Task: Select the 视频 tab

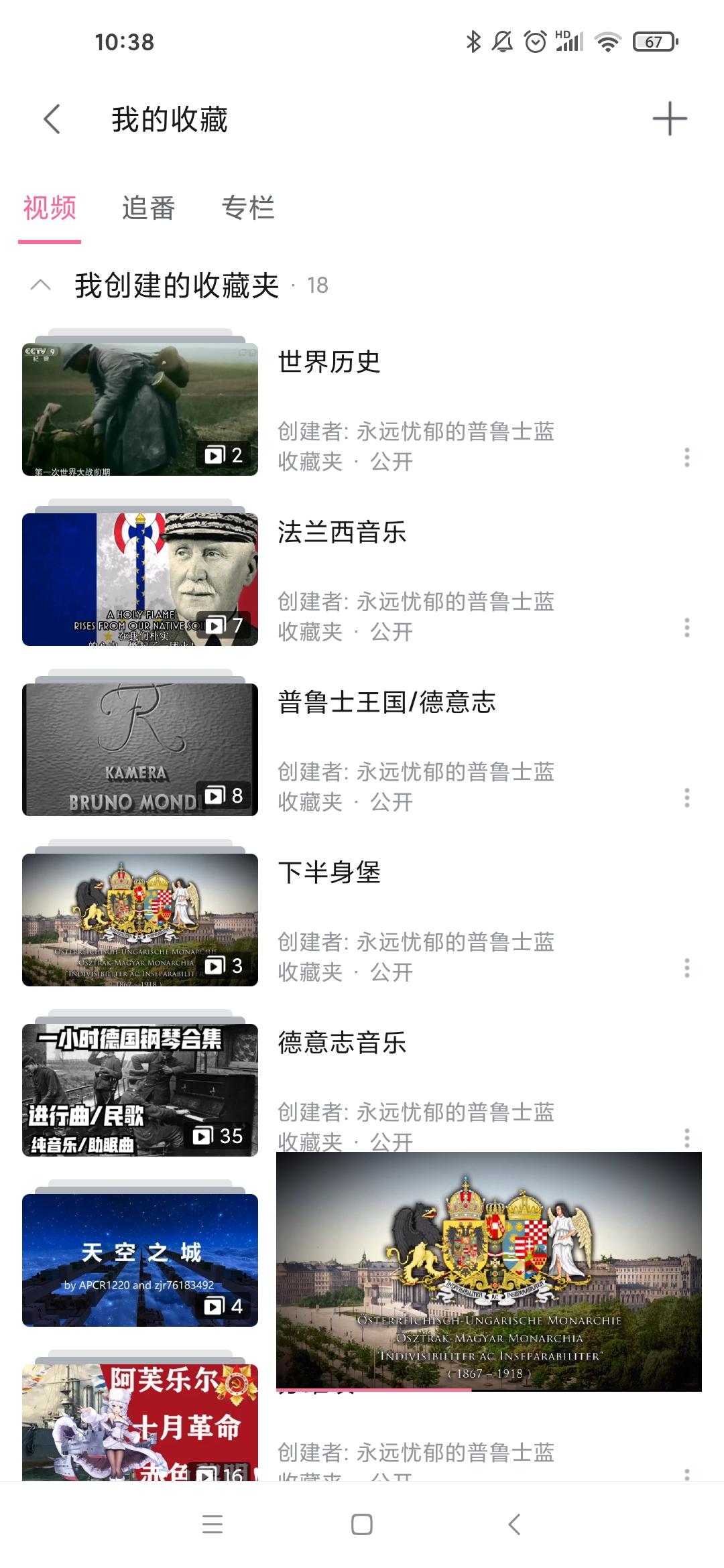Action: (x=50, y=208)
